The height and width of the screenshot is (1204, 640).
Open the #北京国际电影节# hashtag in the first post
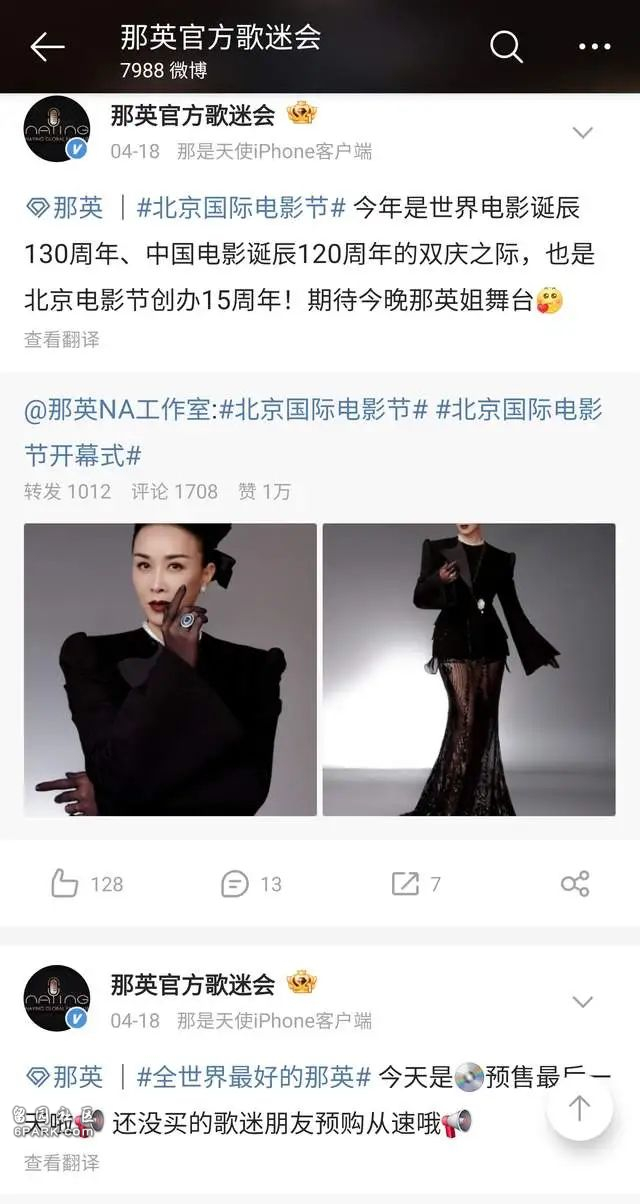[x=241, y=208]
